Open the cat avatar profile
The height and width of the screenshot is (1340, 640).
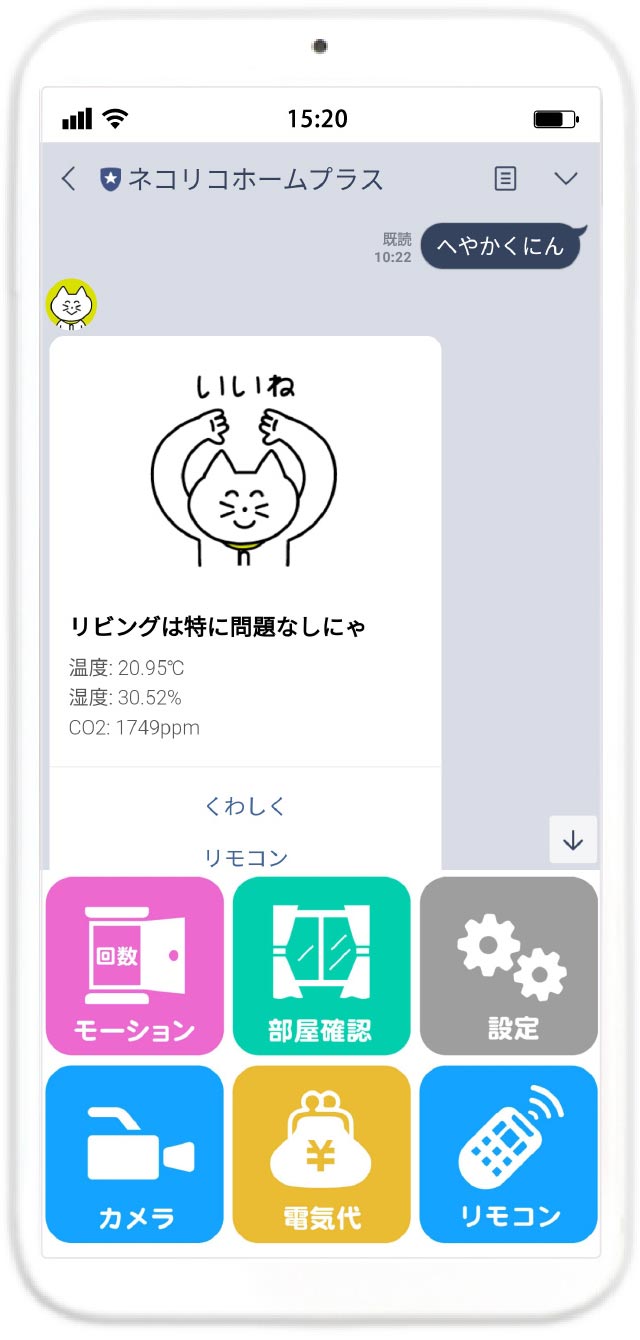[x=72, y=304]
